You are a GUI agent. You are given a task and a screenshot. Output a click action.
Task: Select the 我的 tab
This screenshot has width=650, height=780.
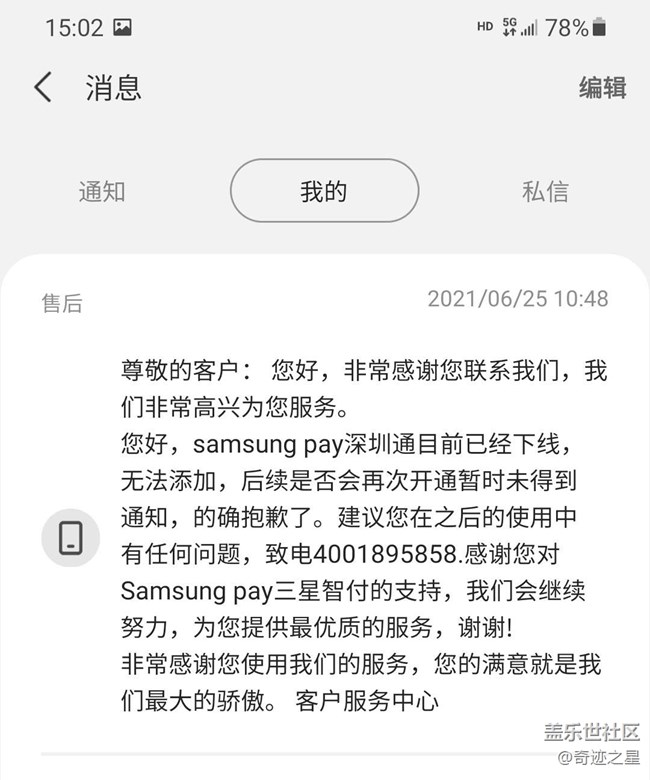click(x=324, y=191)
